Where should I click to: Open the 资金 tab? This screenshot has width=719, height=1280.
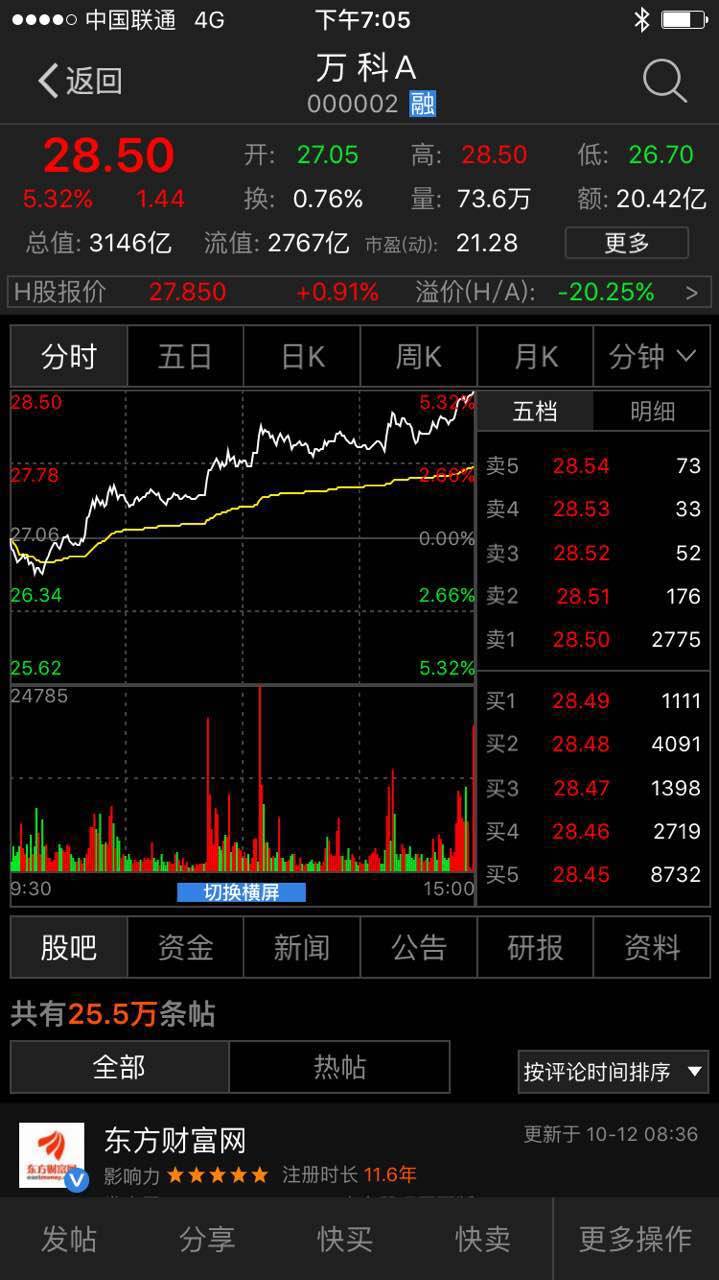(185, 947)
